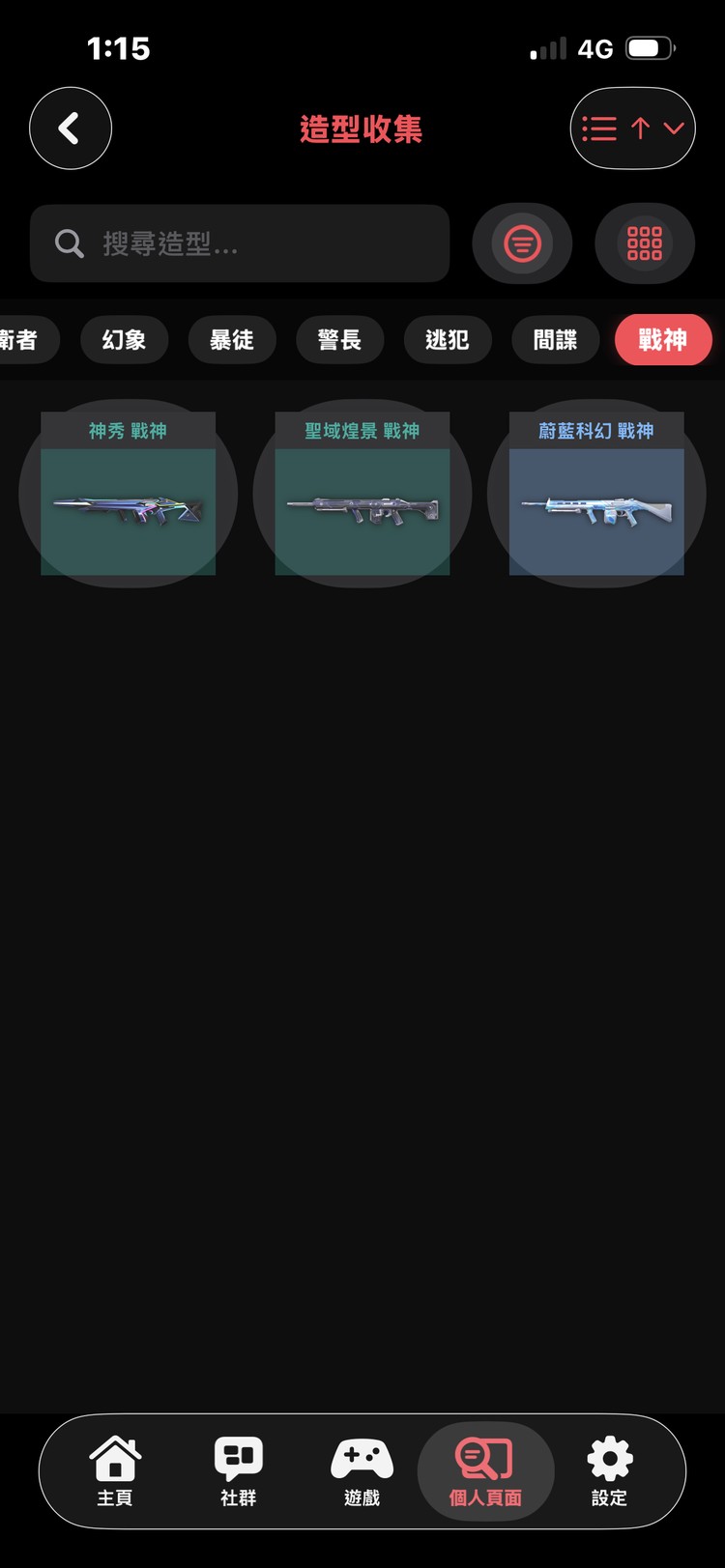Open the 遊戲 tab

click(x=362, y=1471)
